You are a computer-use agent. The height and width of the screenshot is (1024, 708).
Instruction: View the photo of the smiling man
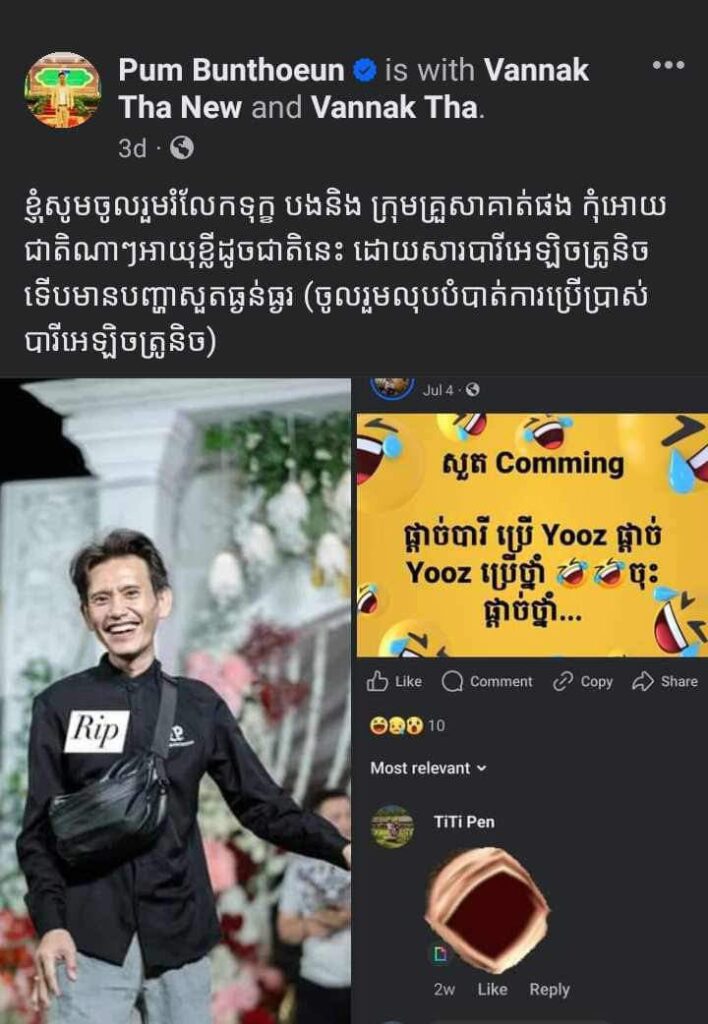coord(175,700)
